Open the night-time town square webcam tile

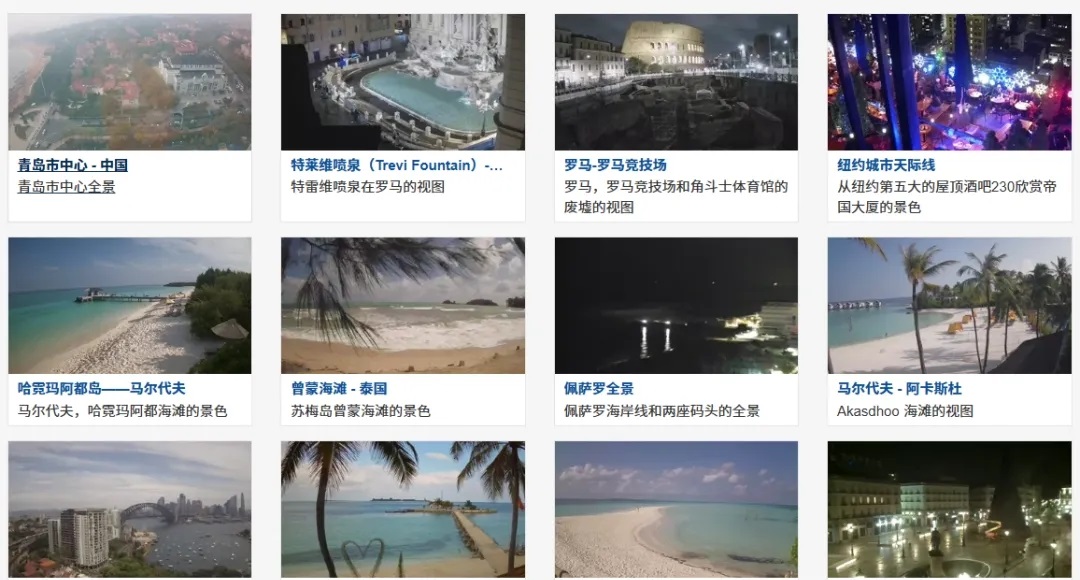(949, 509)
